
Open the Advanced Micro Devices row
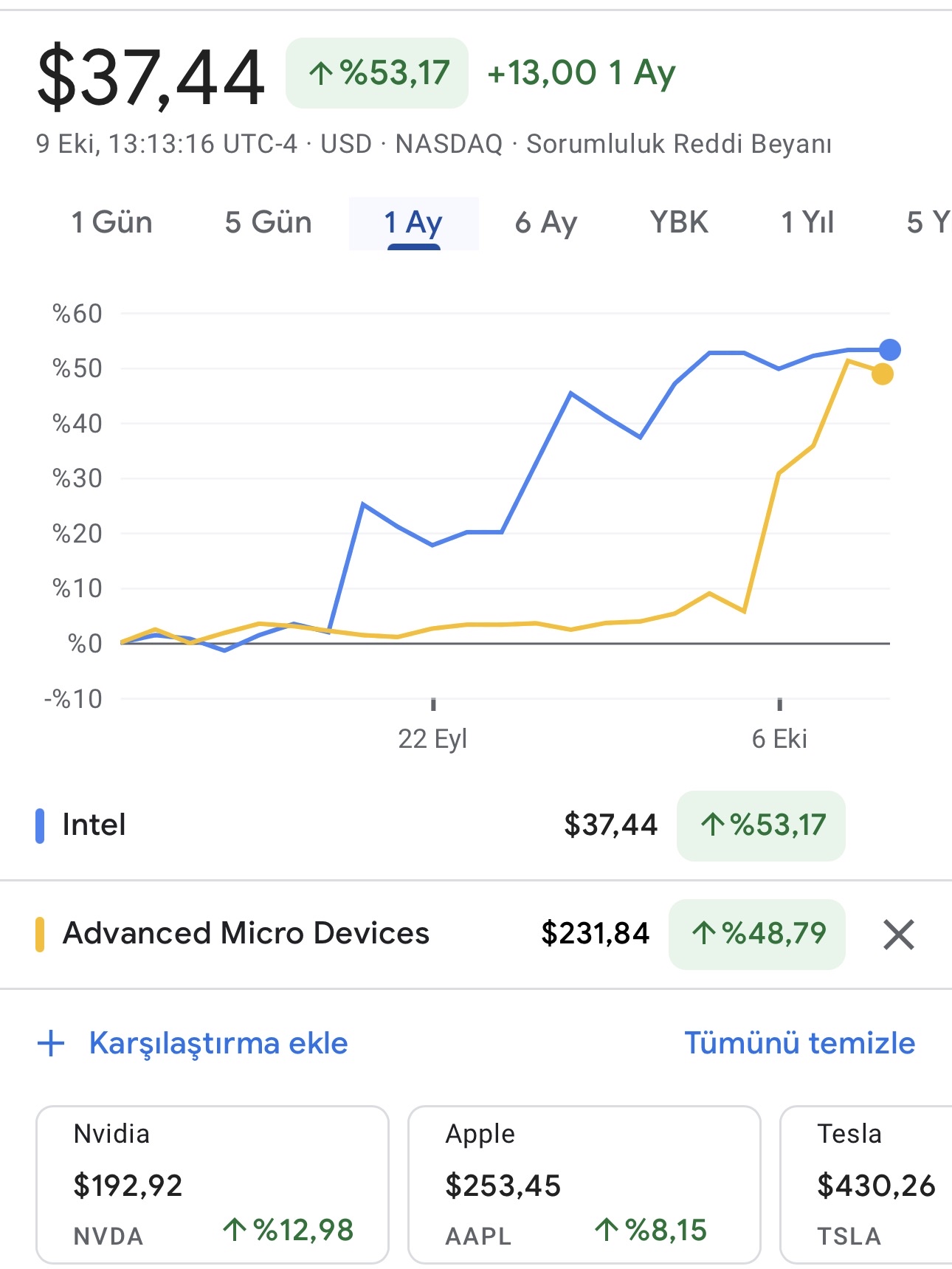click(295, 934)
